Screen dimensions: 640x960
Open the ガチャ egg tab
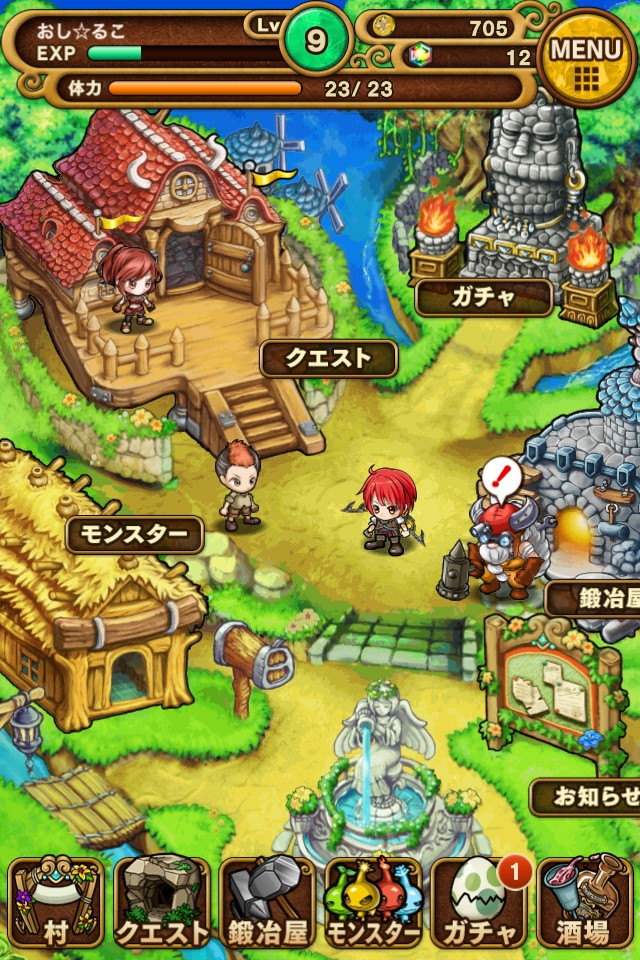click(x=479, y=905)
